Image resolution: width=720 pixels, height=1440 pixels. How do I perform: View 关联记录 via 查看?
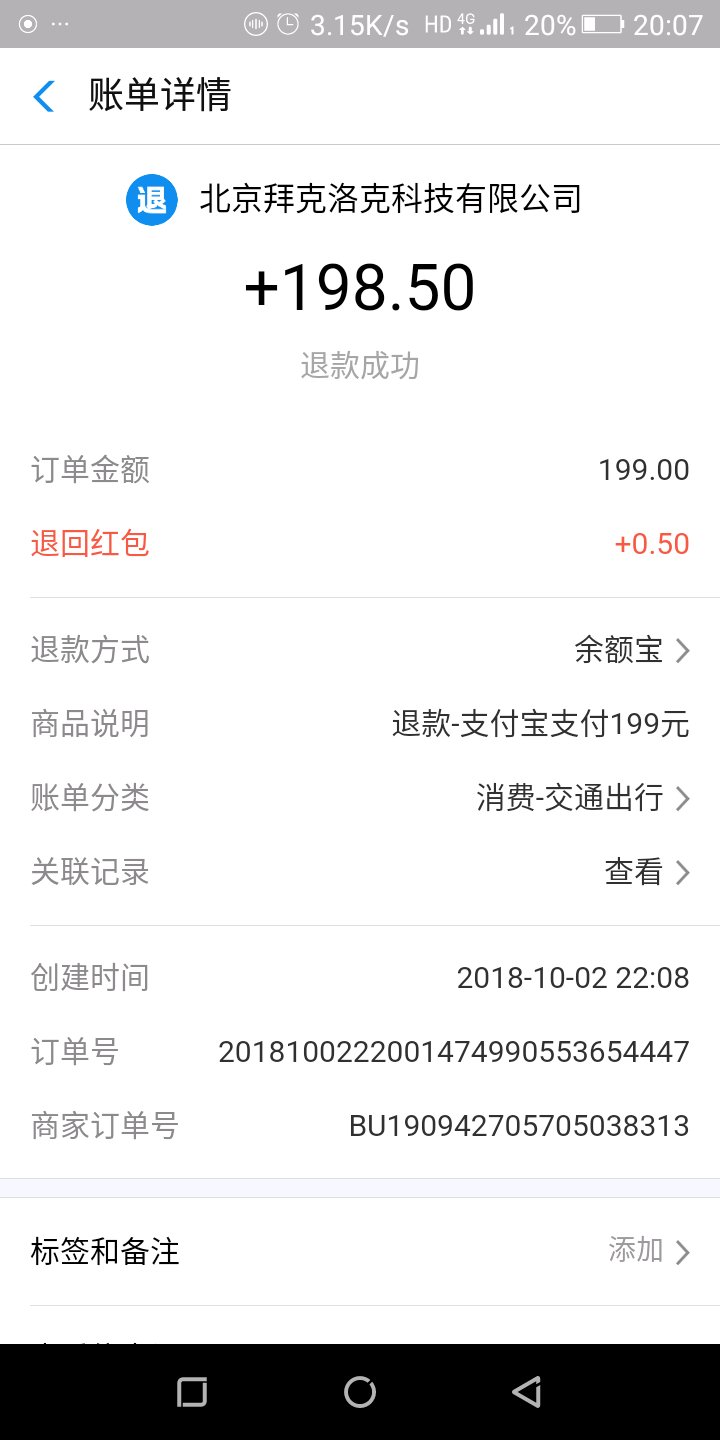pyautogui.click(x=646, y=873)
